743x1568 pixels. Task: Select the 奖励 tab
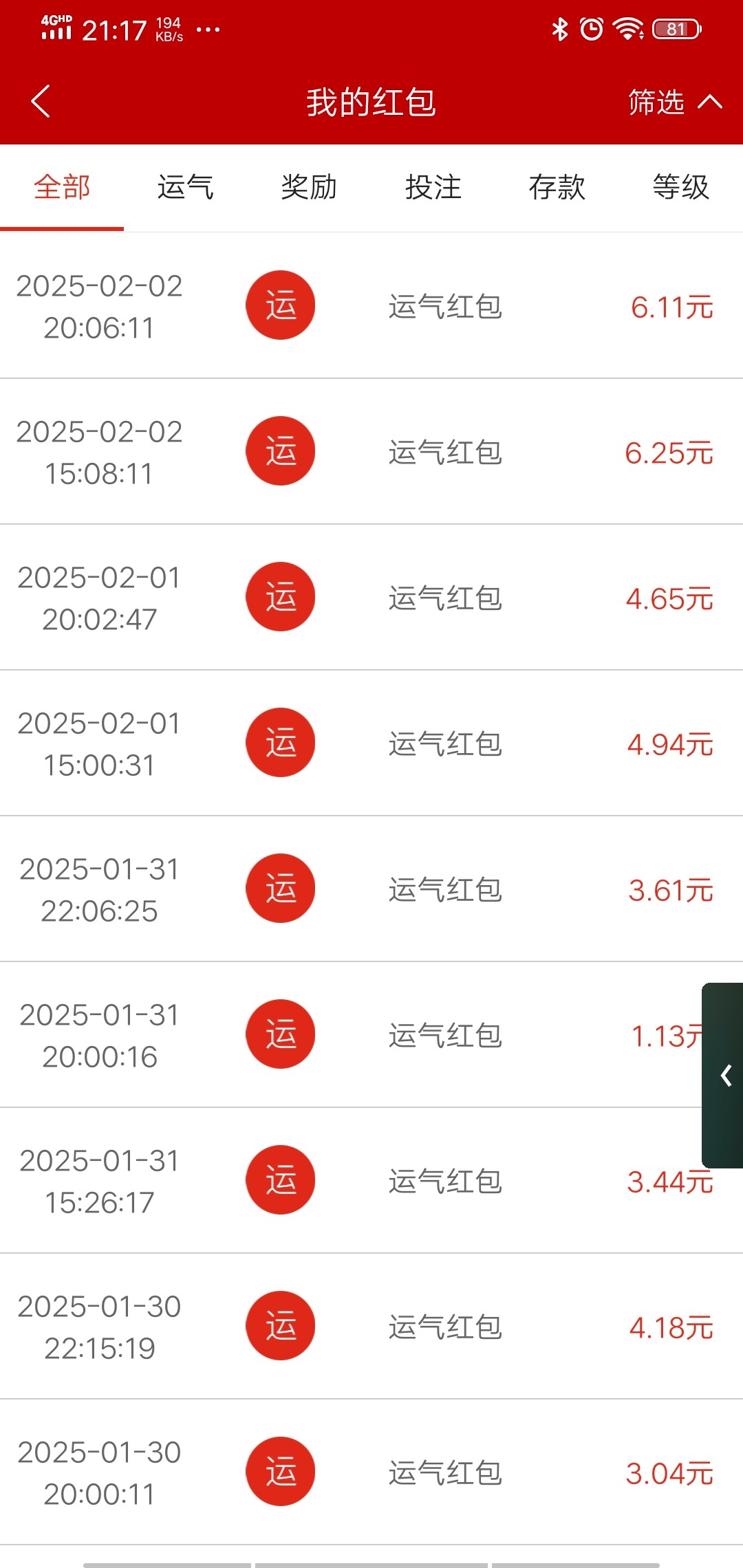(x=310, y=187)
